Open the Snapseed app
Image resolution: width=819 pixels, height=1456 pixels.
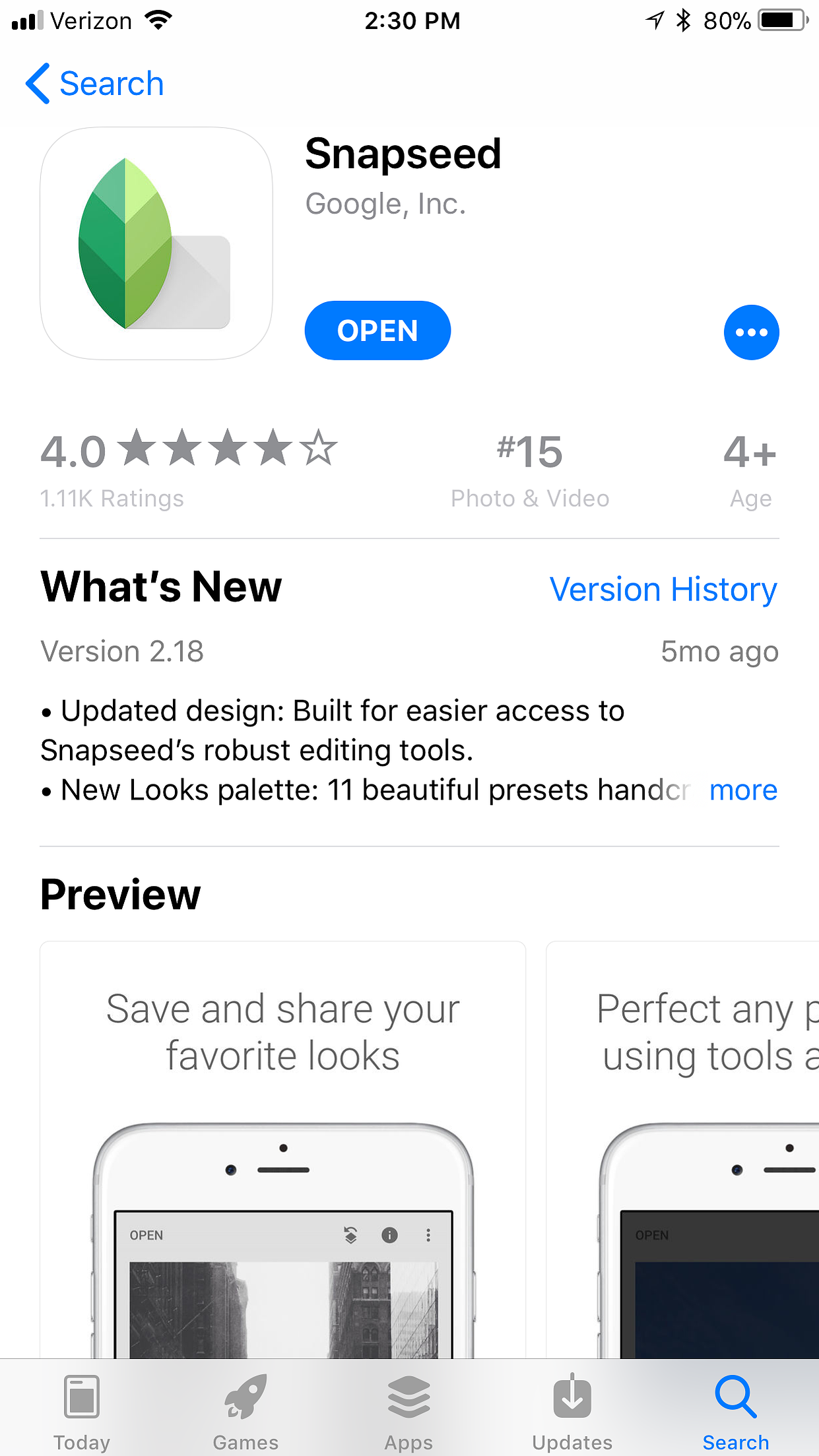click(x=377, y=331)
